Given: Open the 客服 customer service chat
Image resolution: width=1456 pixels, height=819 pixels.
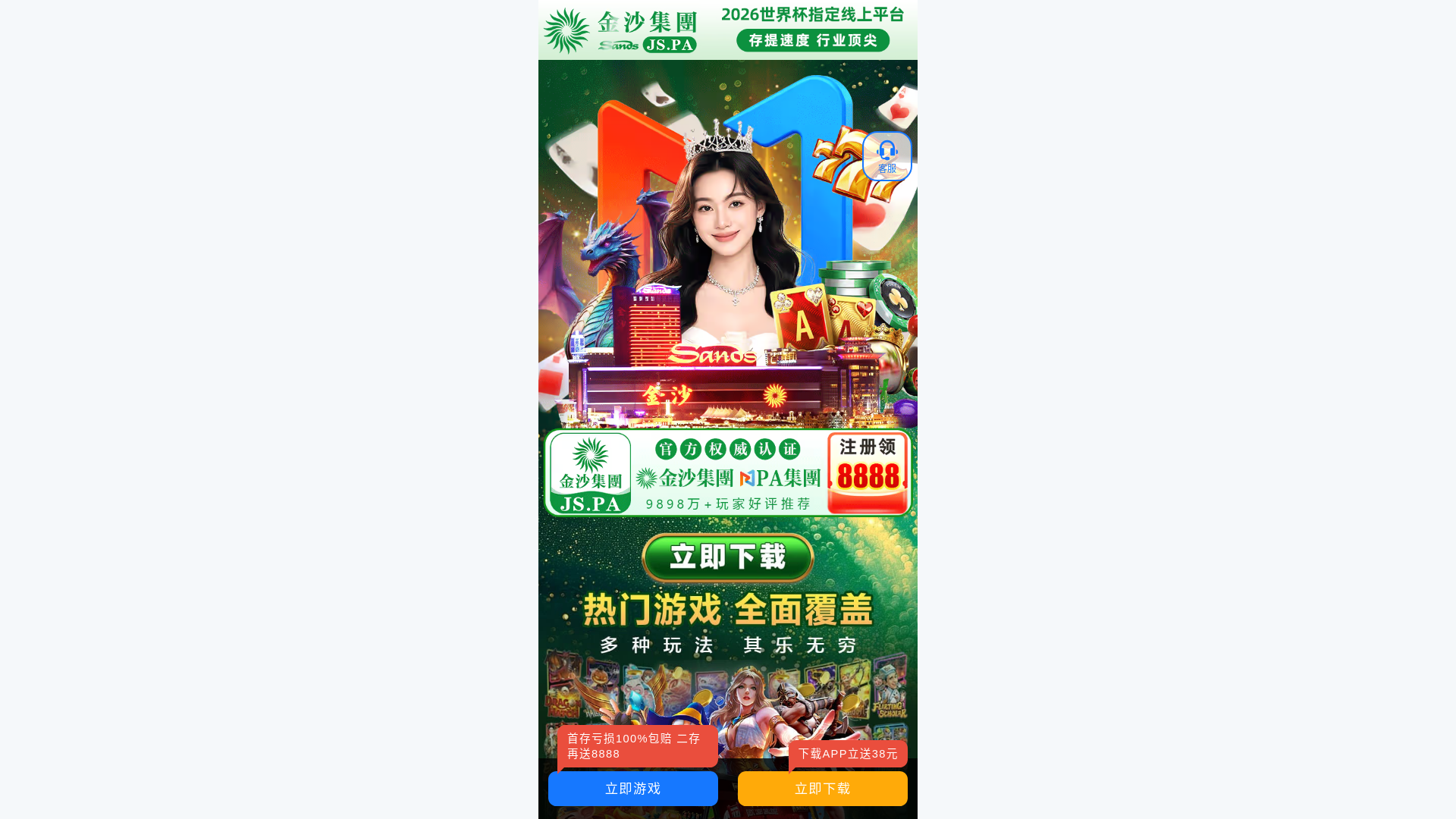Looking at the screenshot, I should [886, 157].
